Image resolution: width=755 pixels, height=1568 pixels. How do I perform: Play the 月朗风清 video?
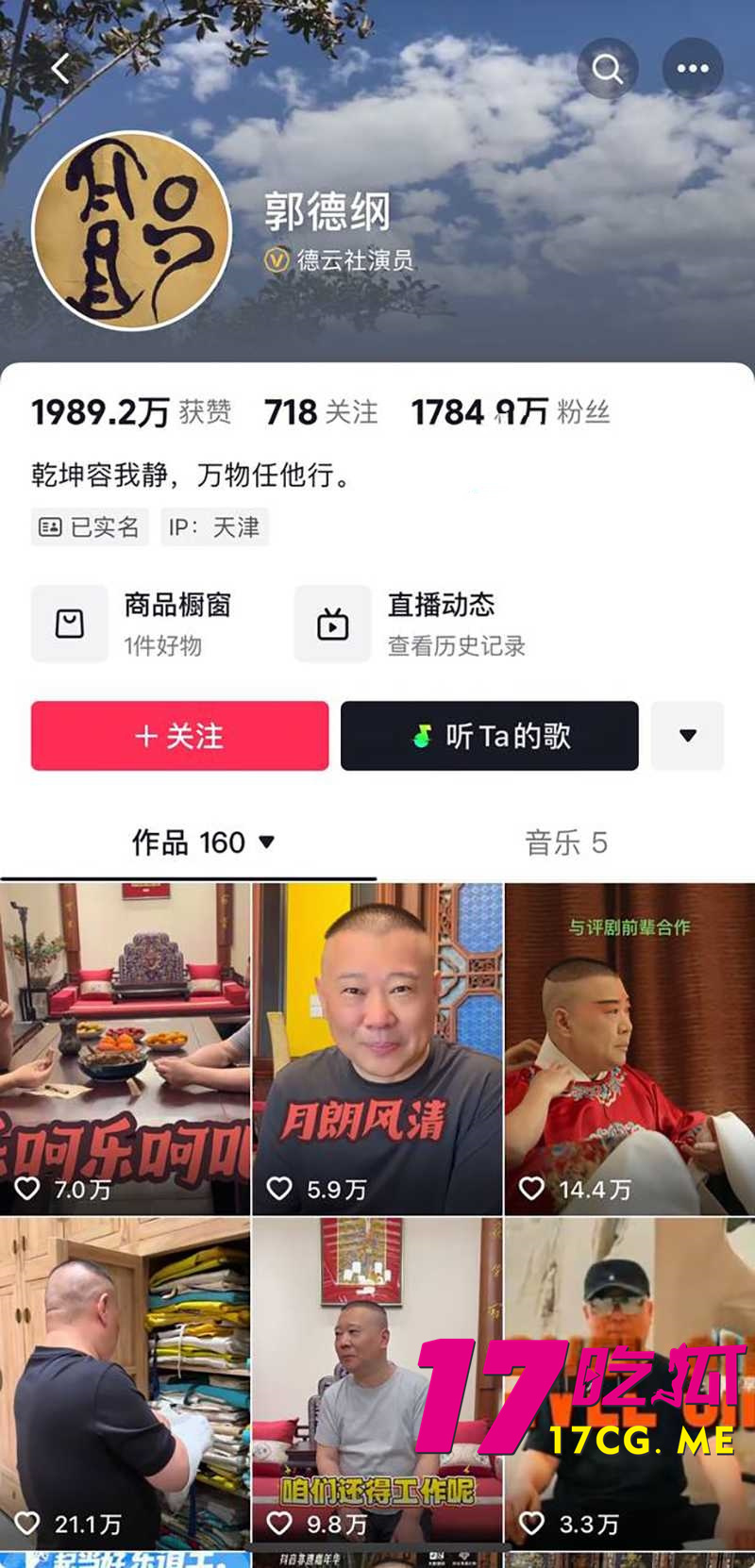[377, 1047]
